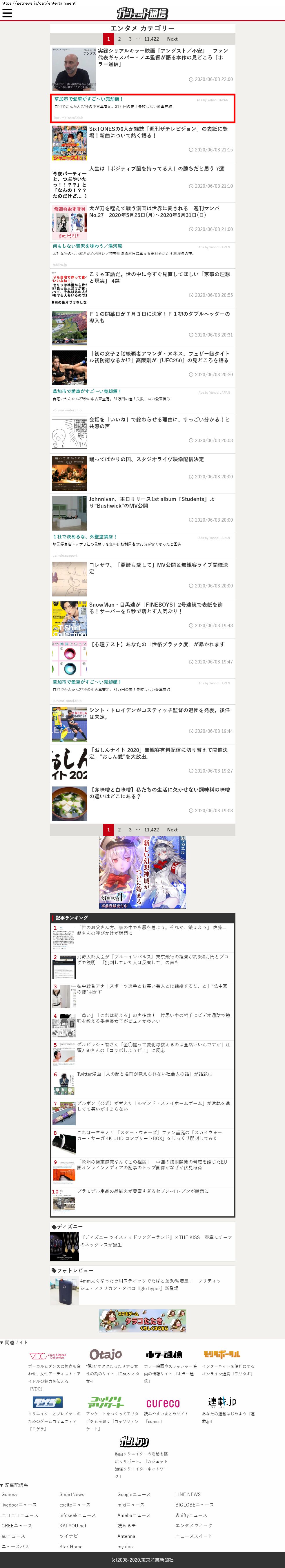Open ranking item 6 Twitter漫画 article
The width and height of the screenshot is (285, 1568).
pyautogui.click(x=144, y=1074)
